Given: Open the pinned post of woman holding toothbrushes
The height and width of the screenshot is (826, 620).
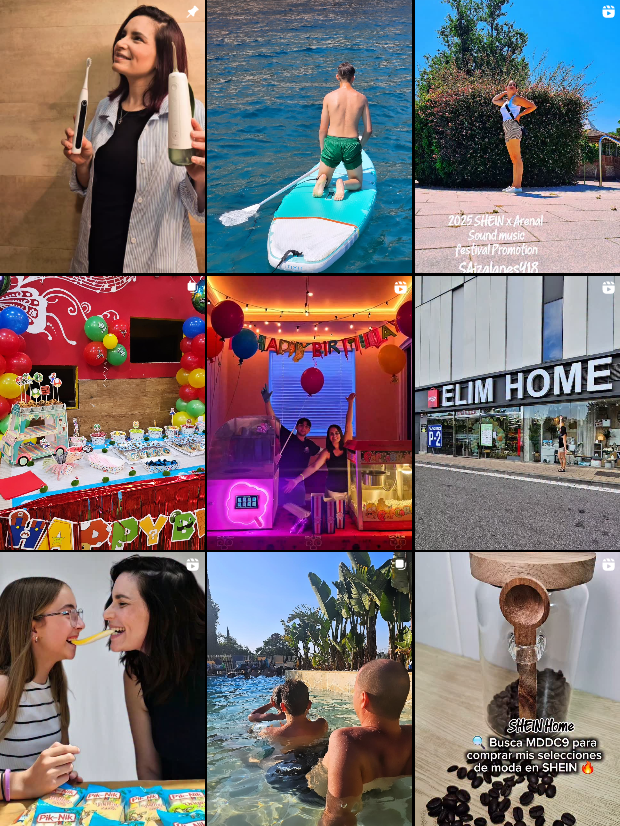Looking at the screenshot, I should click(x=102, y=136).
